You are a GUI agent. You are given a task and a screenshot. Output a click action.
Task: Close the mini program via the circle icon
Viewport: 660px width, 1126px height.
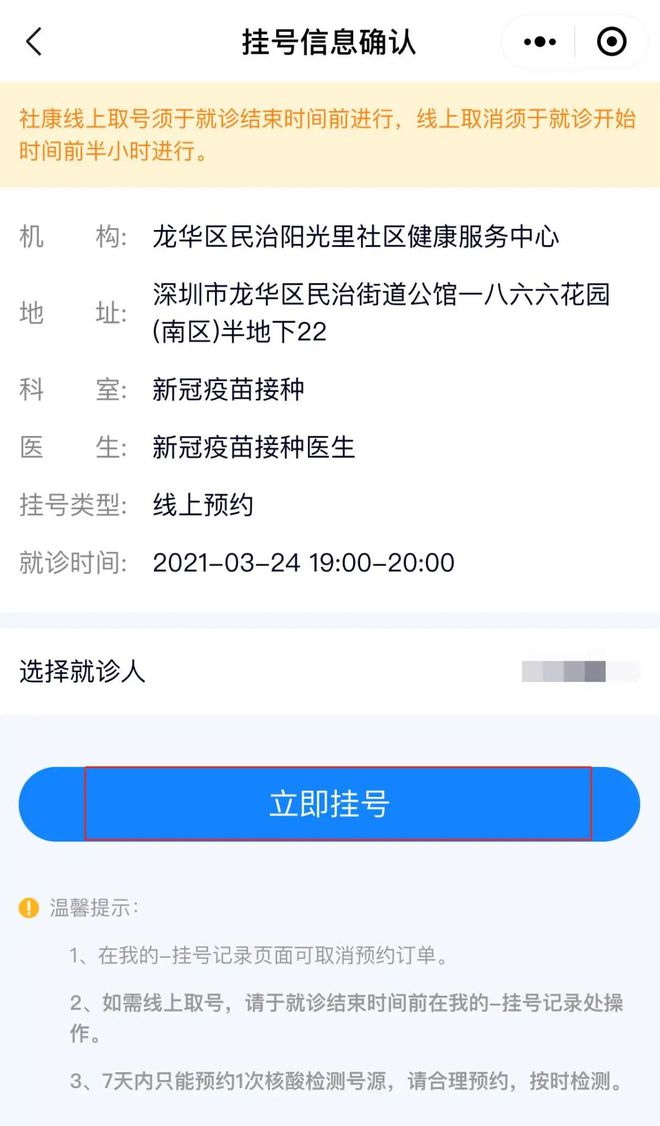(612, 42)
